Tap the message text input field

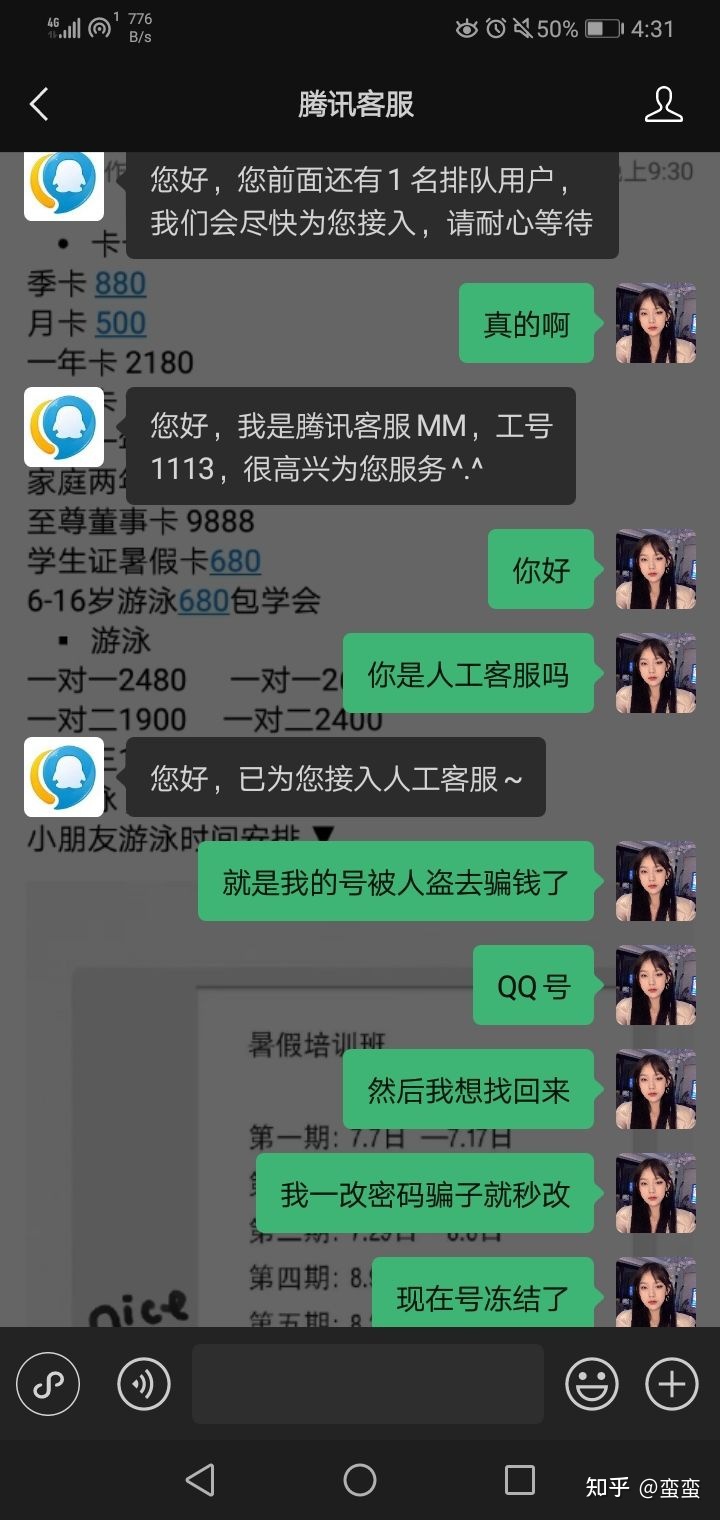[x=367, y=1384]
